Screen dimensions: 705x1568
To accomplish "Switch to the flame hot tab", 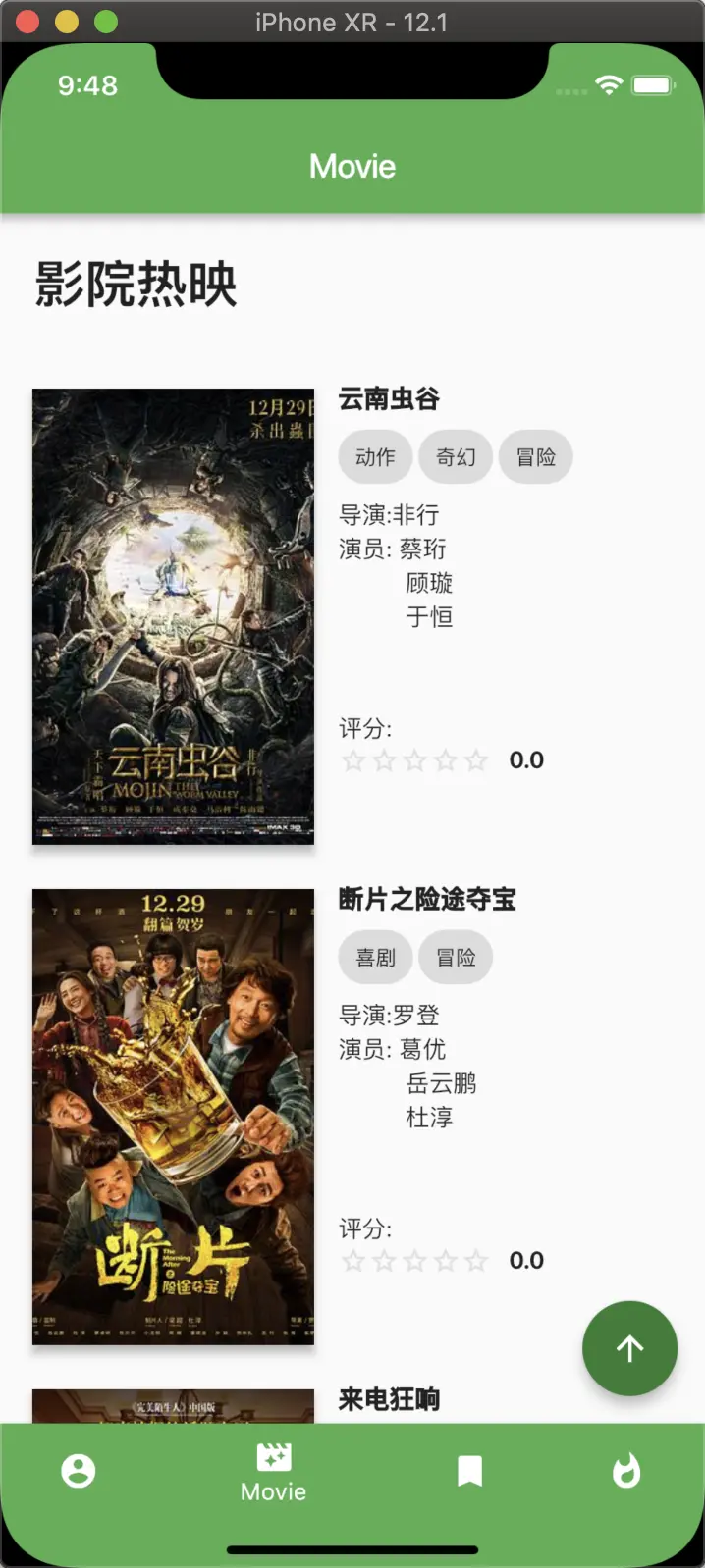I will (626, 1471).
